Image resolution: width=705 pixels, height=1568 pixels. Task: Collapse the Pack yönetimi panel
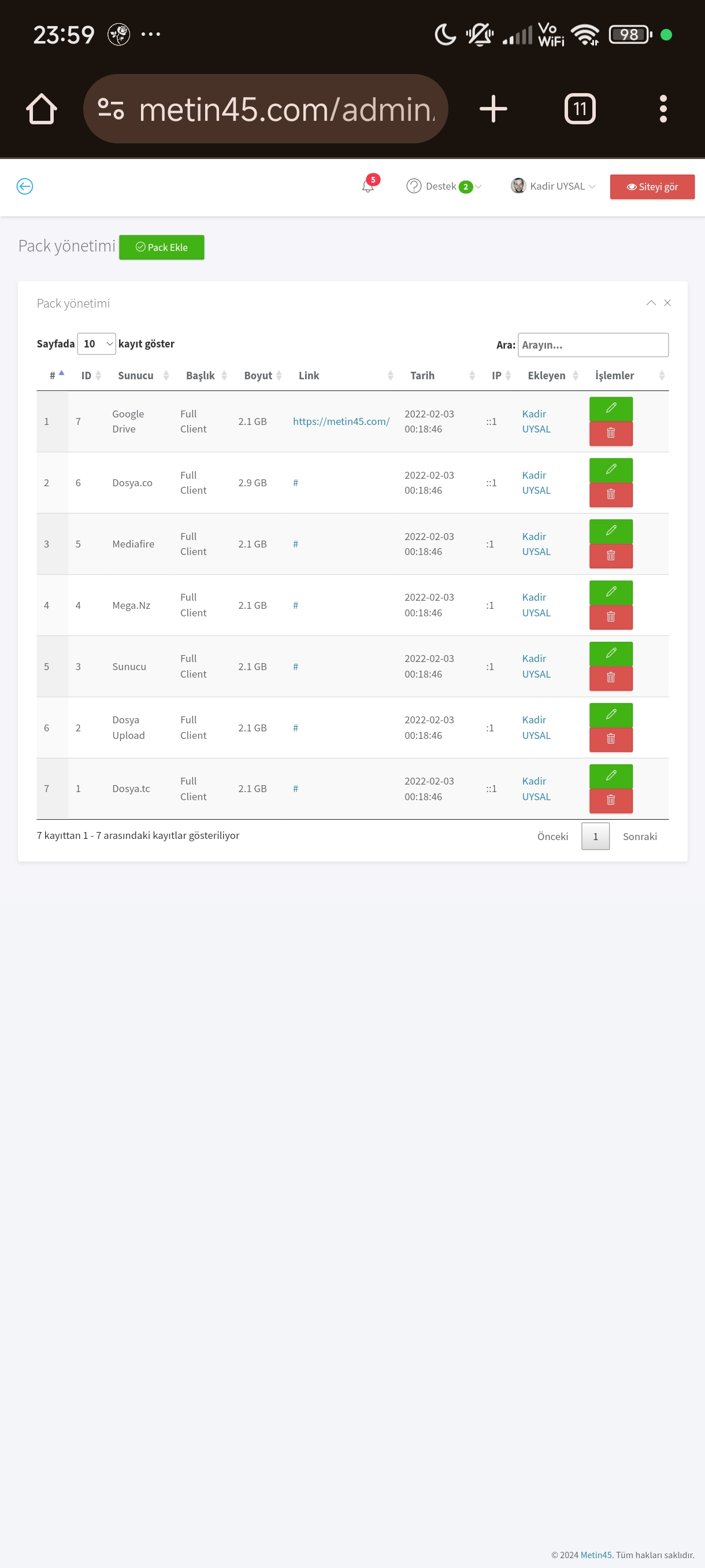tap(651, 303)
